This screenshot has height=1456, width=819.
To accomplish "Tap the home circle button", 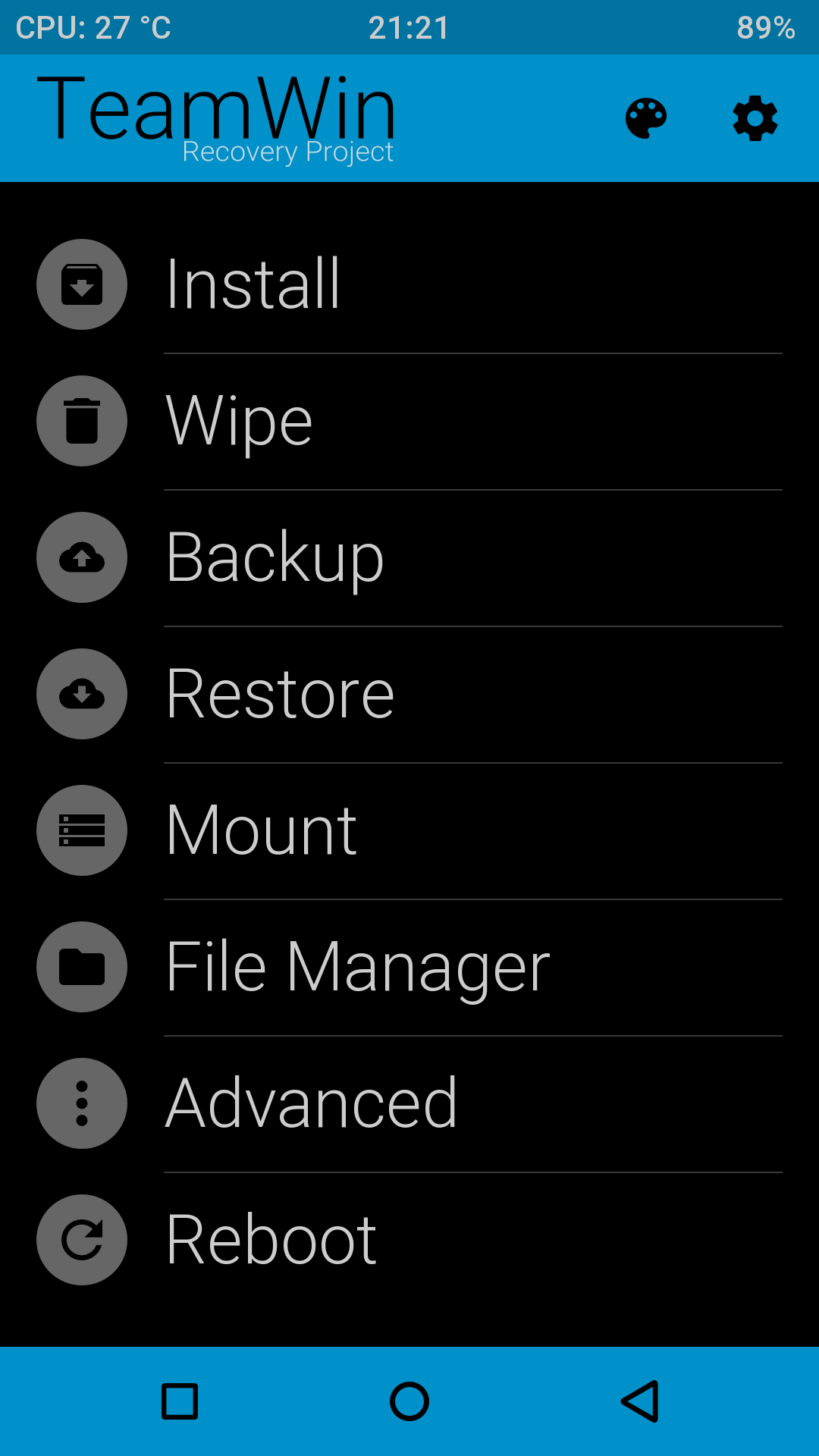I will pyautogui.click(x=409, y=1401).
